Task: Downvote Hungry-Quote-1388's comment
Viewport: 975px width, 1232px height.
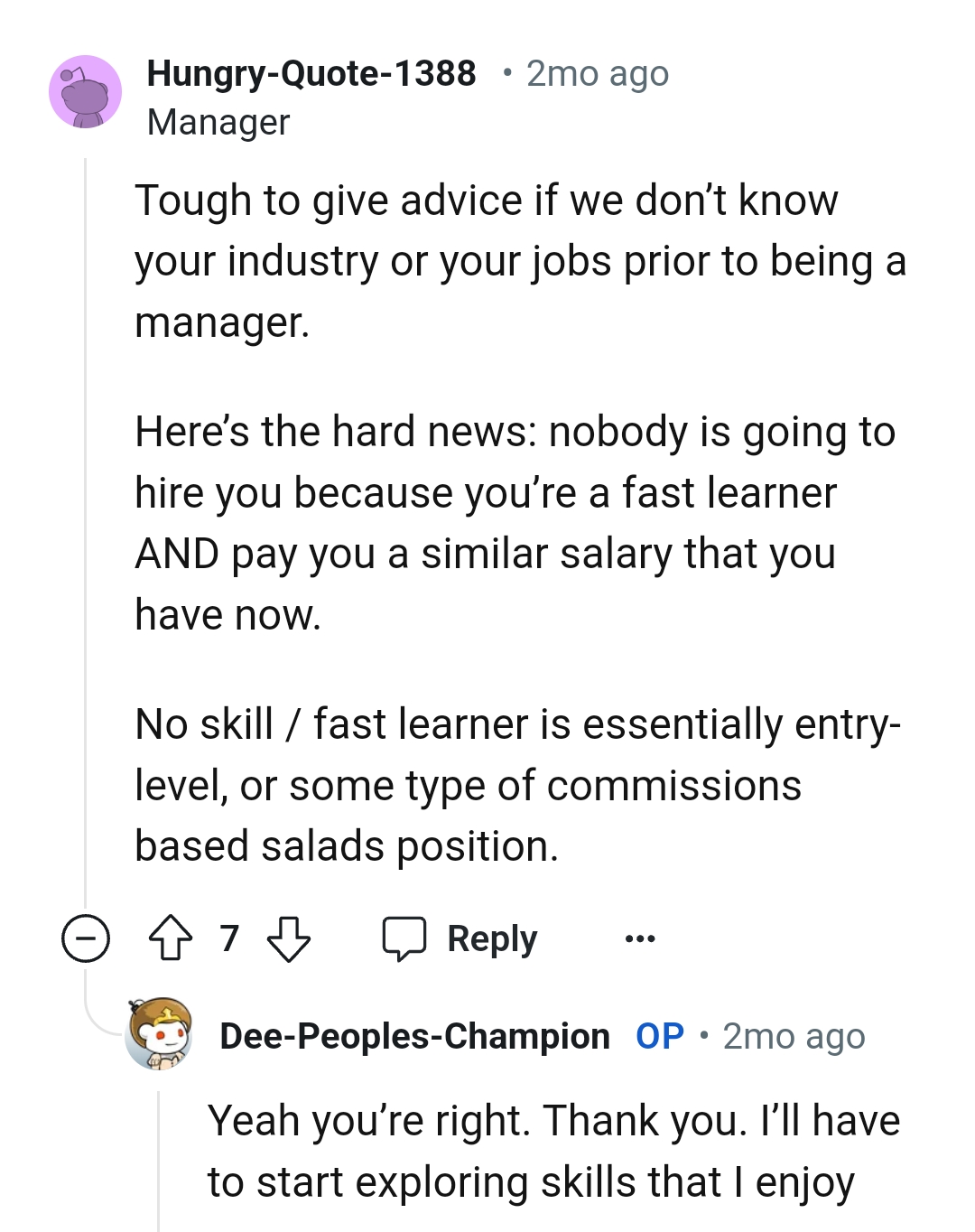Action: [x=289, y=938]
